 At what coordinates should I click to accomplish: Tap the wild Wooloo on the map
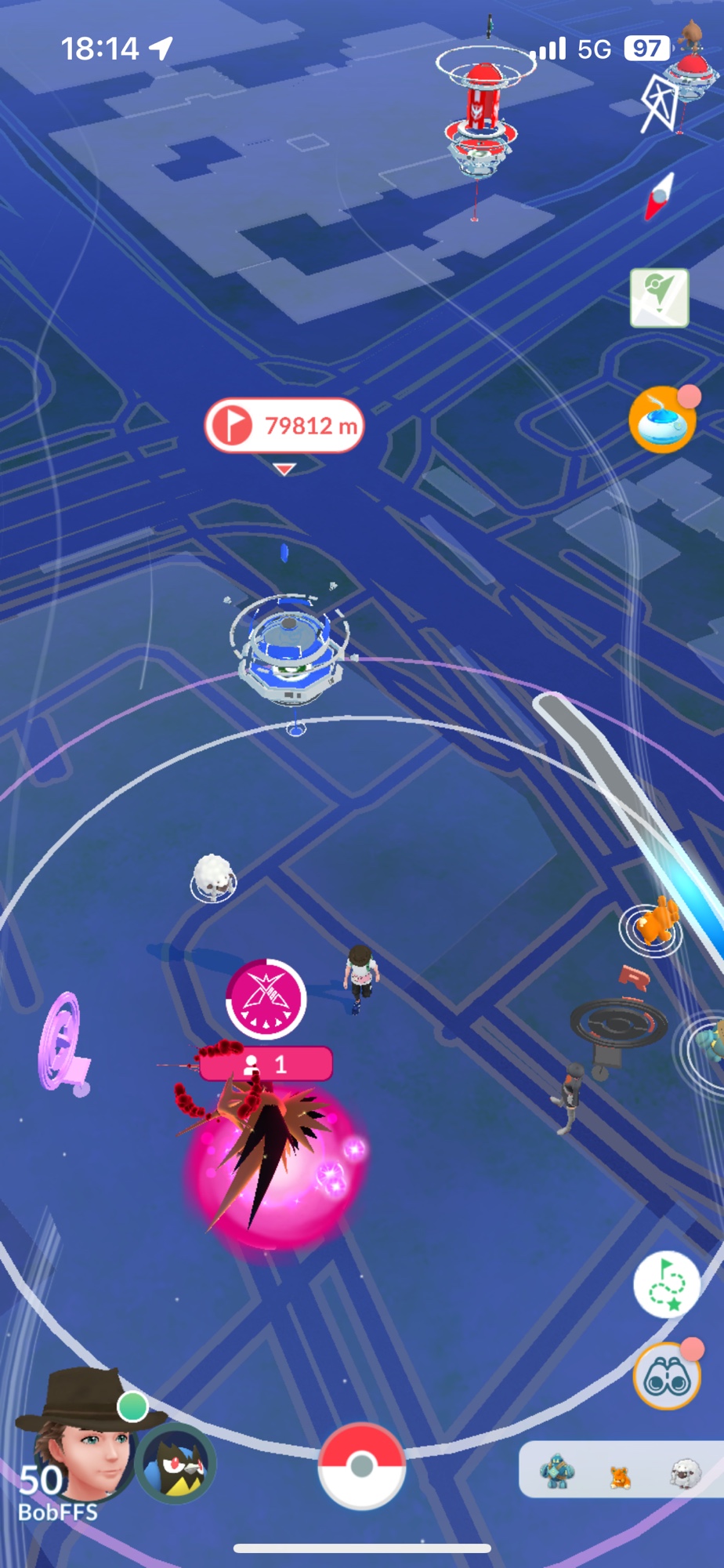(x=213, y=876)
